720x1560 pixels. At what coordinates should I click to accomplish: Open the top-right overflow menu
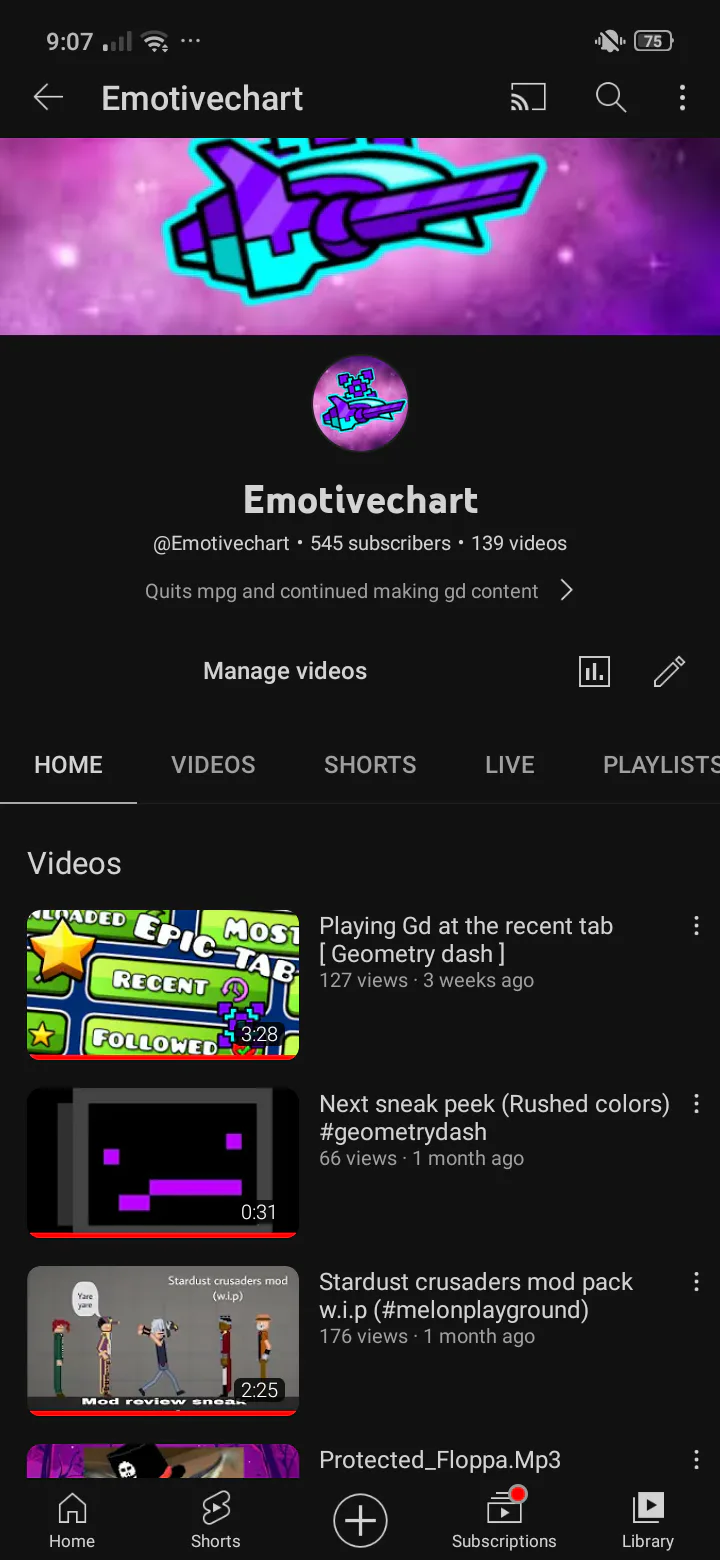tap(682, 98)
